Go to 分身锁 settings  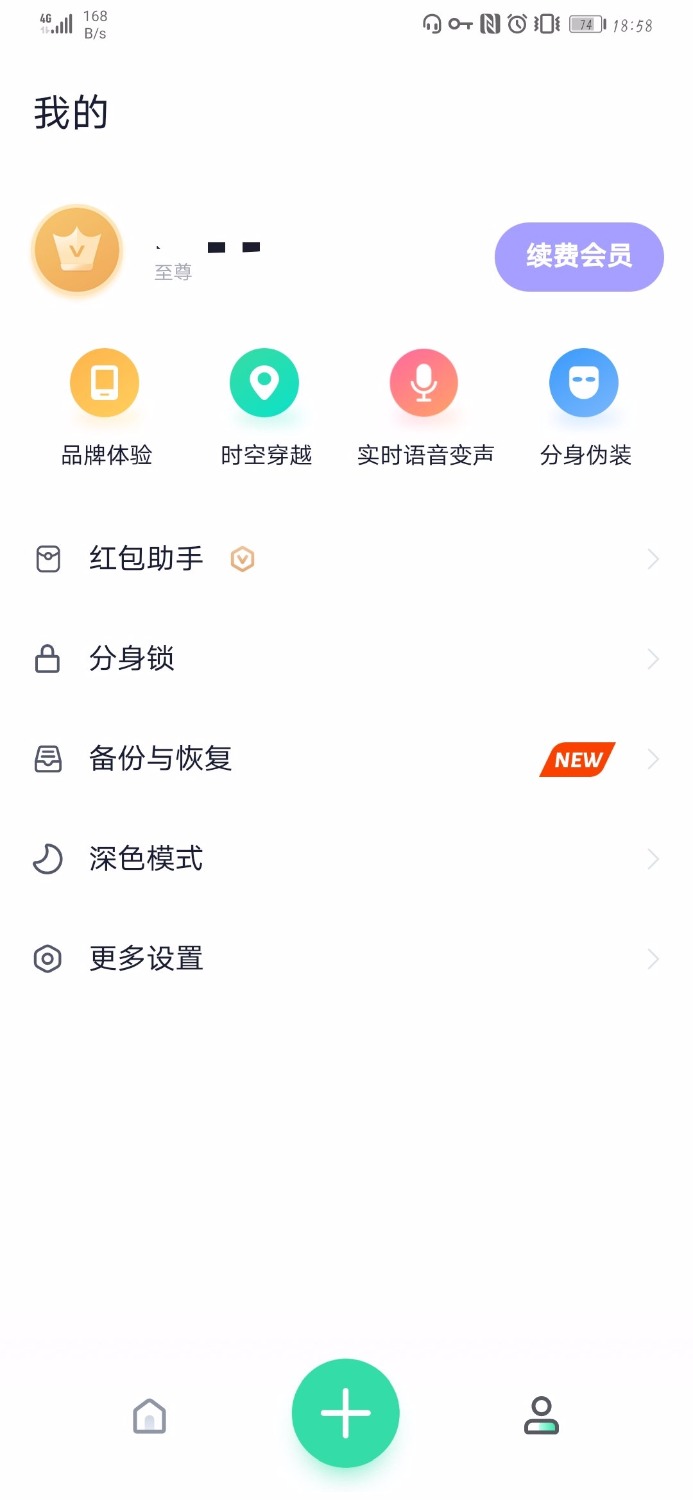coord(346,659)
